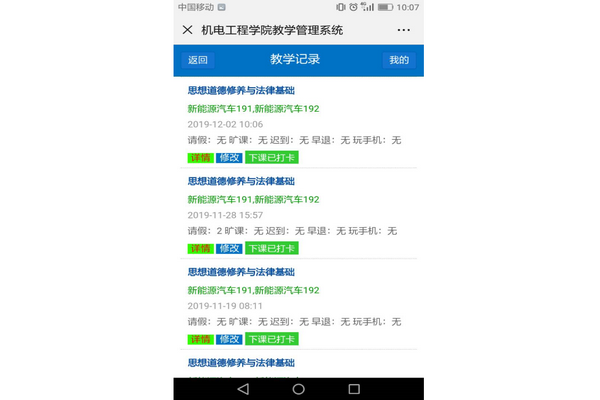The width and height of the screenshot is (600, 400).
Task: Tap 修改 on the 2019-12-02 10:06 record
Action: coord(229,157)
